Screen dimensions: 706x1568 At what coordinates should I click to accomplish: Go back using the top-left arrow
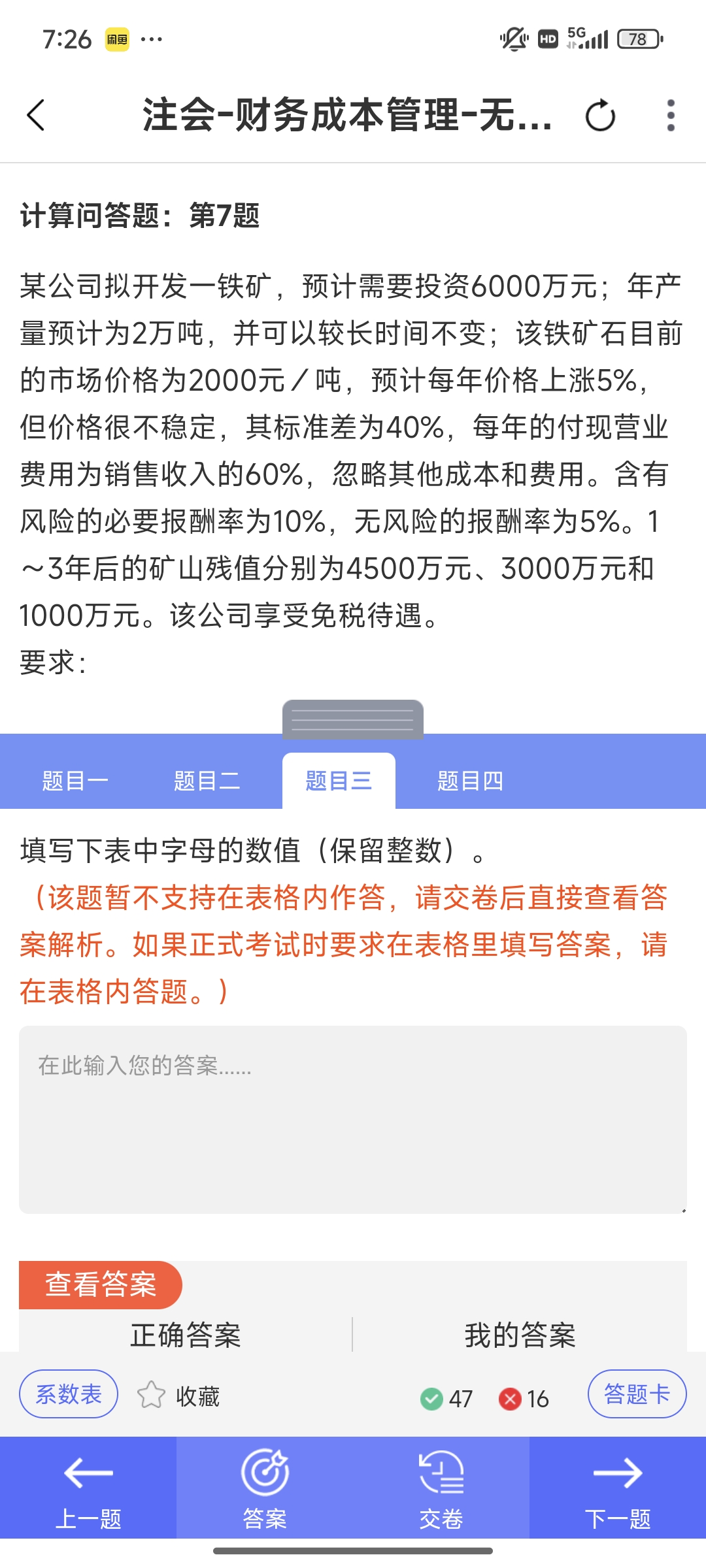coord(36,116)
